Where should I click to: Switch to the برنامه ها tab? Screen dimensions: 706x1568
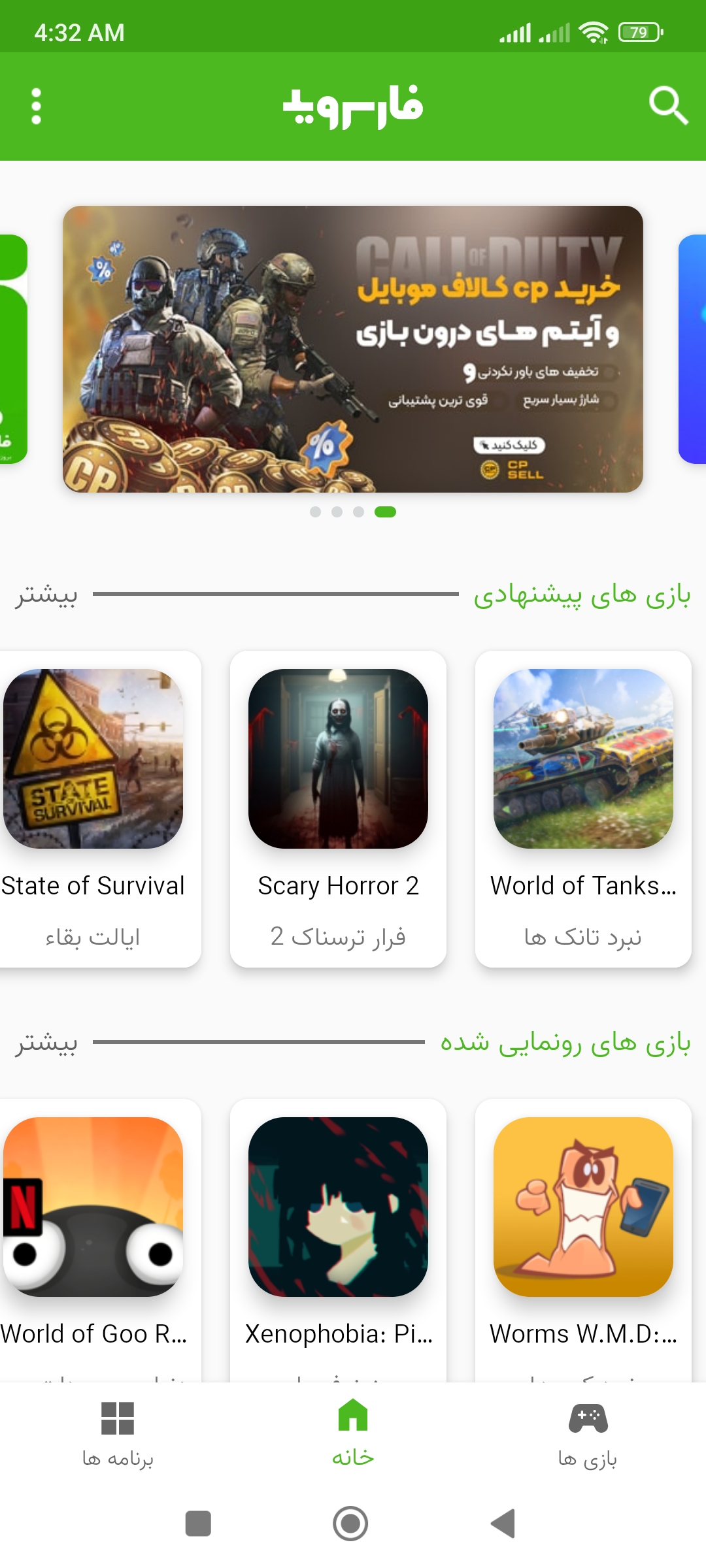pos(118,1435)
